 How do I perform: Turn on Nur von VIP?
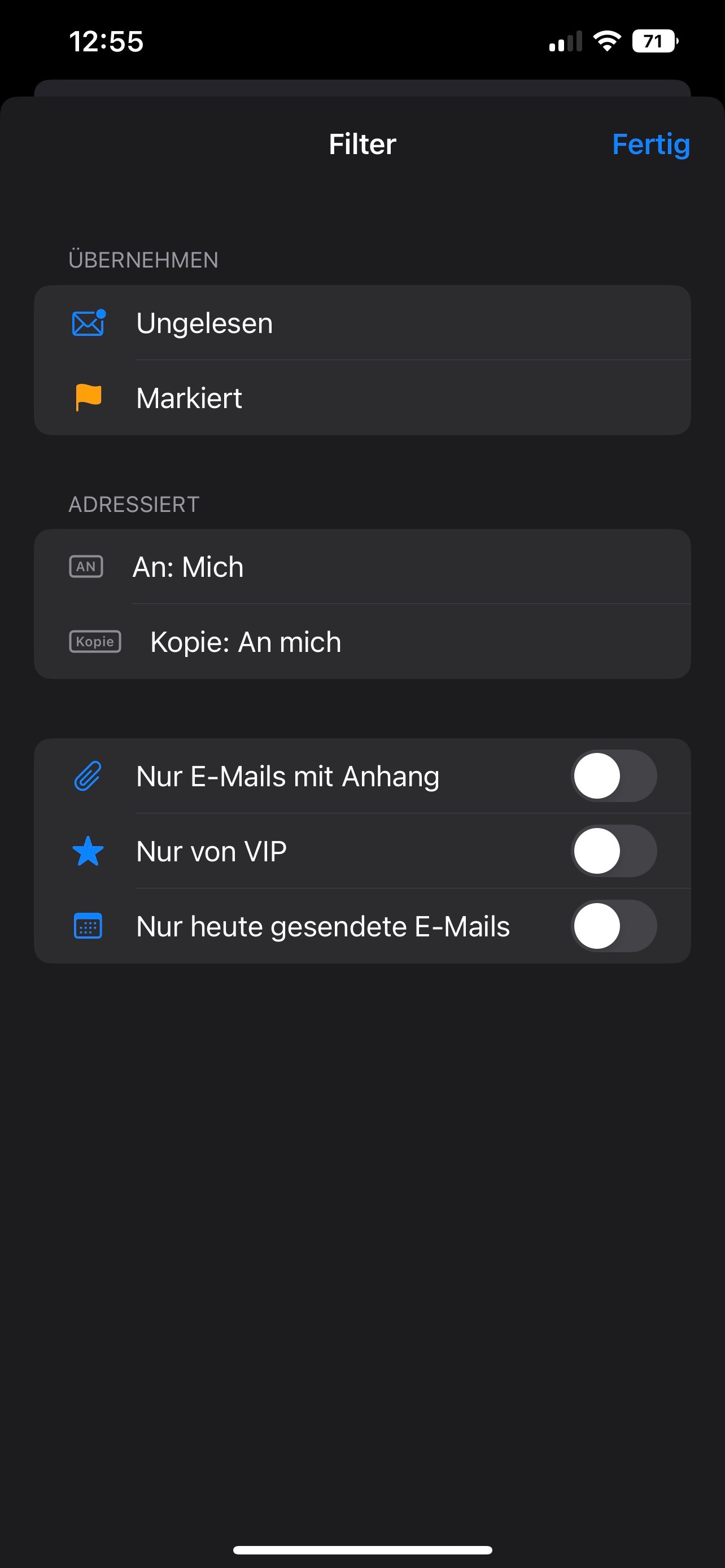(613, 851)
